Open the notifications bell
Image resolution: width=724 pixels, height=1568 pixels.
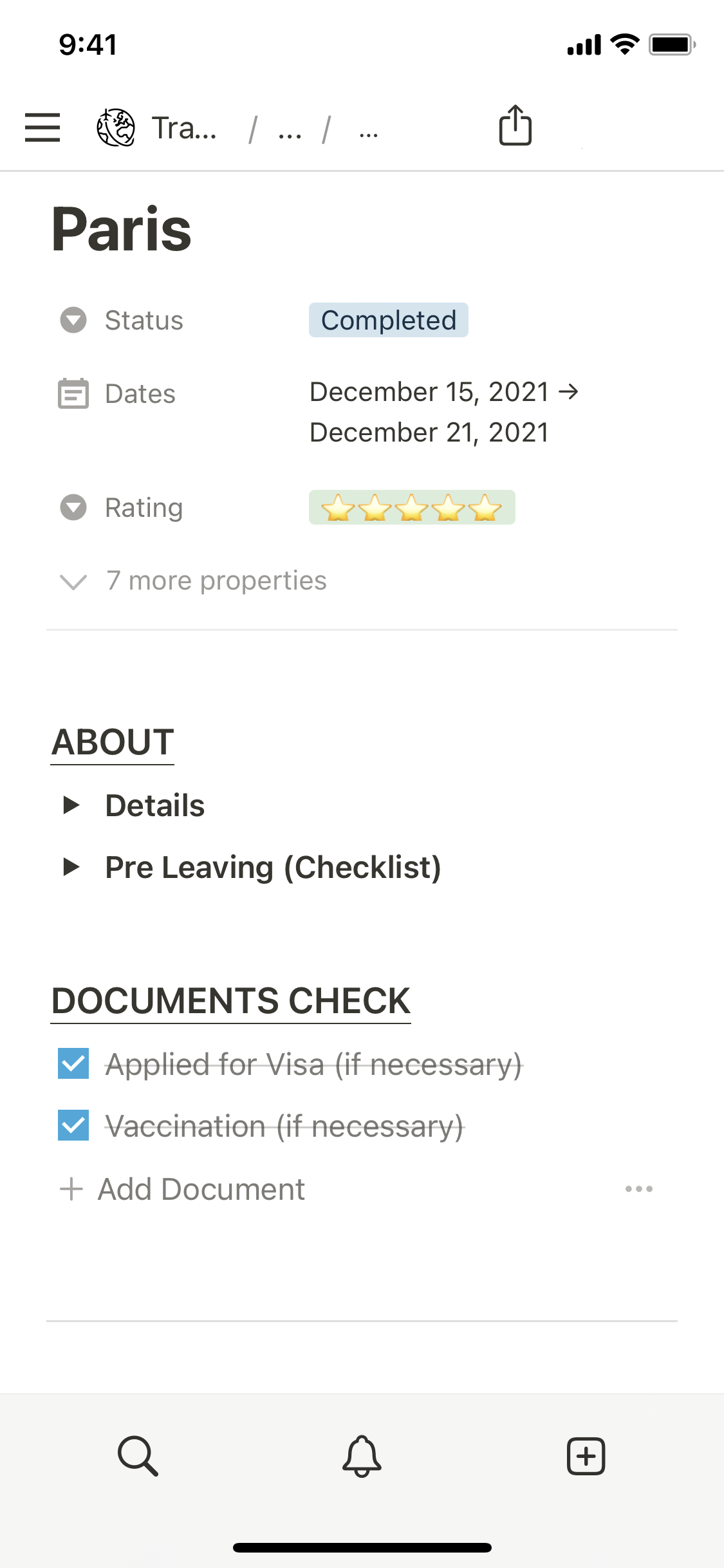(x=362, y=1455)
